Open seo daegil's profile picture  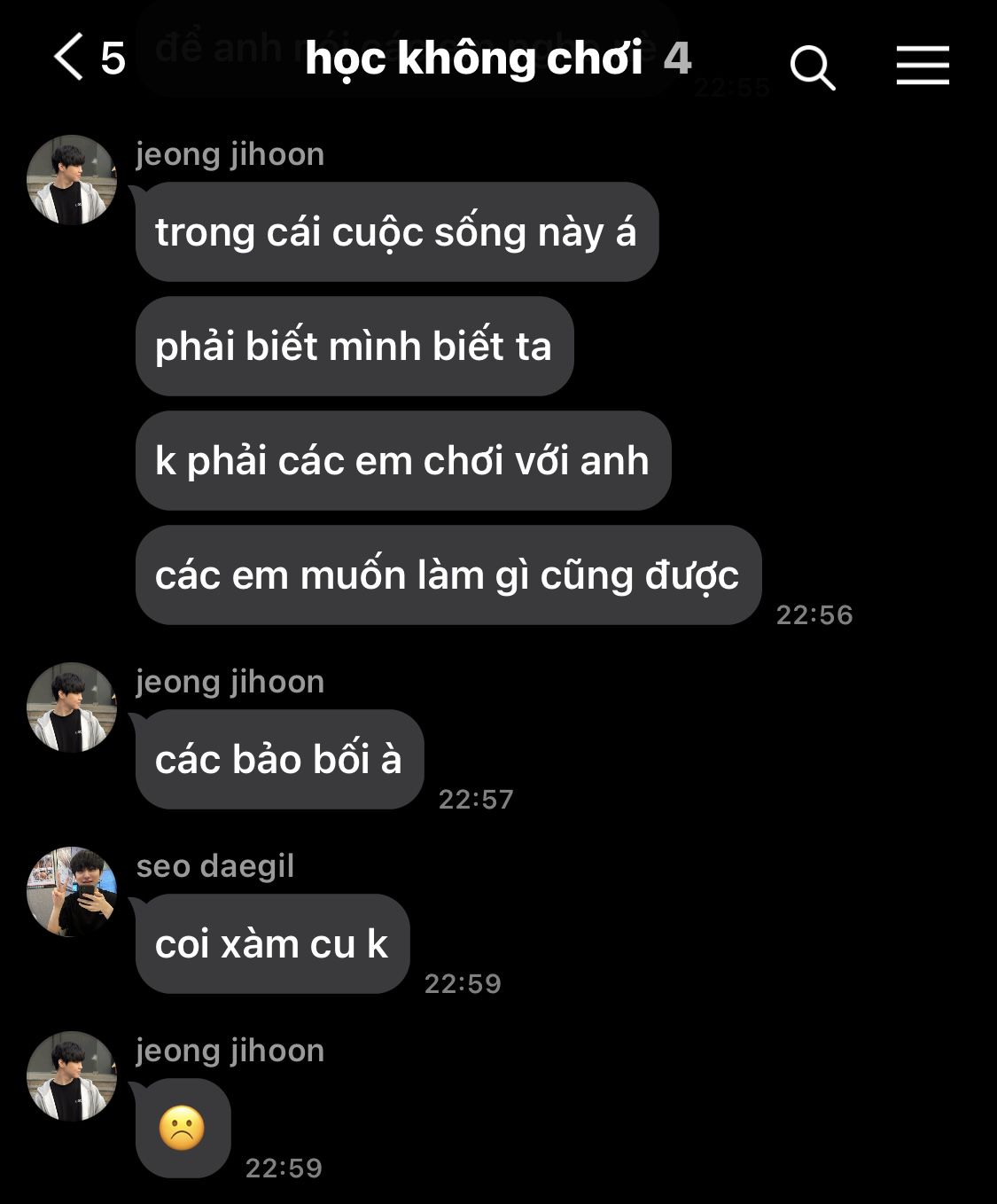pyautogui.click(x=72, y=891)
